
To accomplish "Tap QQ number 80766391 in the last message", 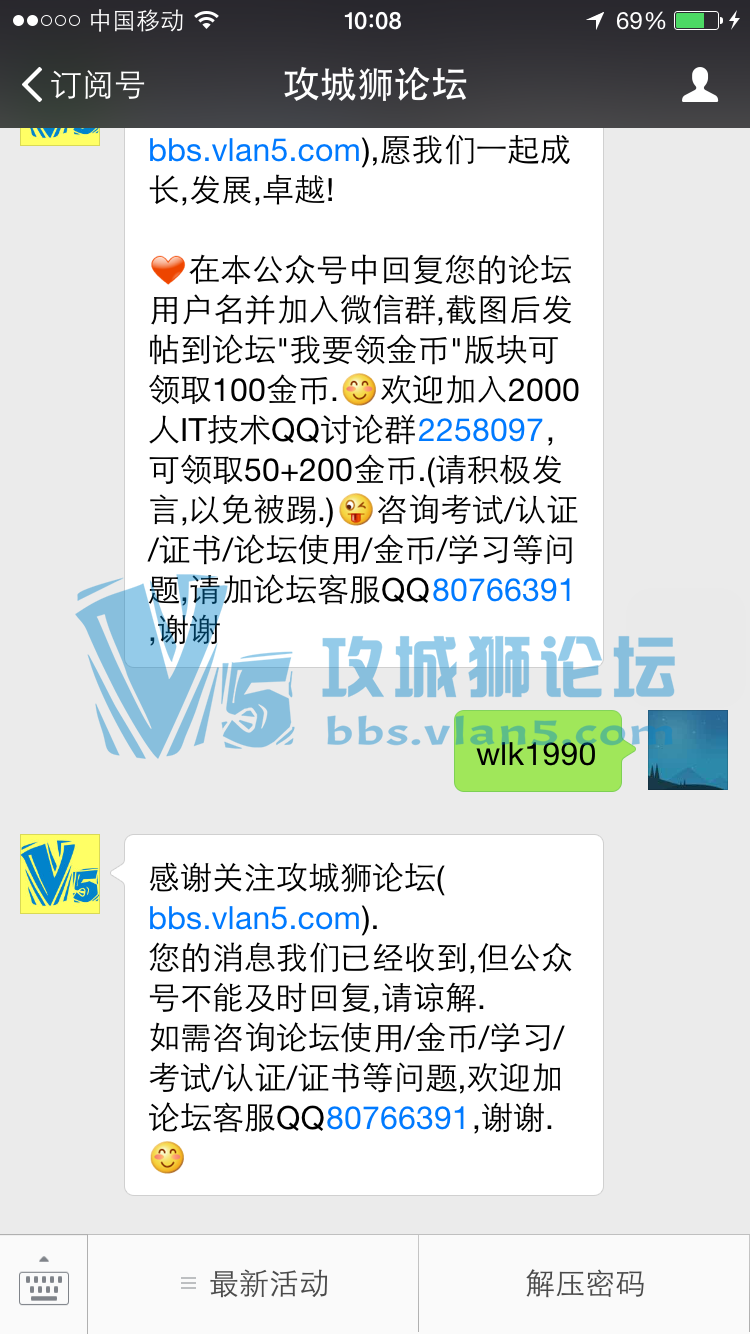I will 397,1118.
